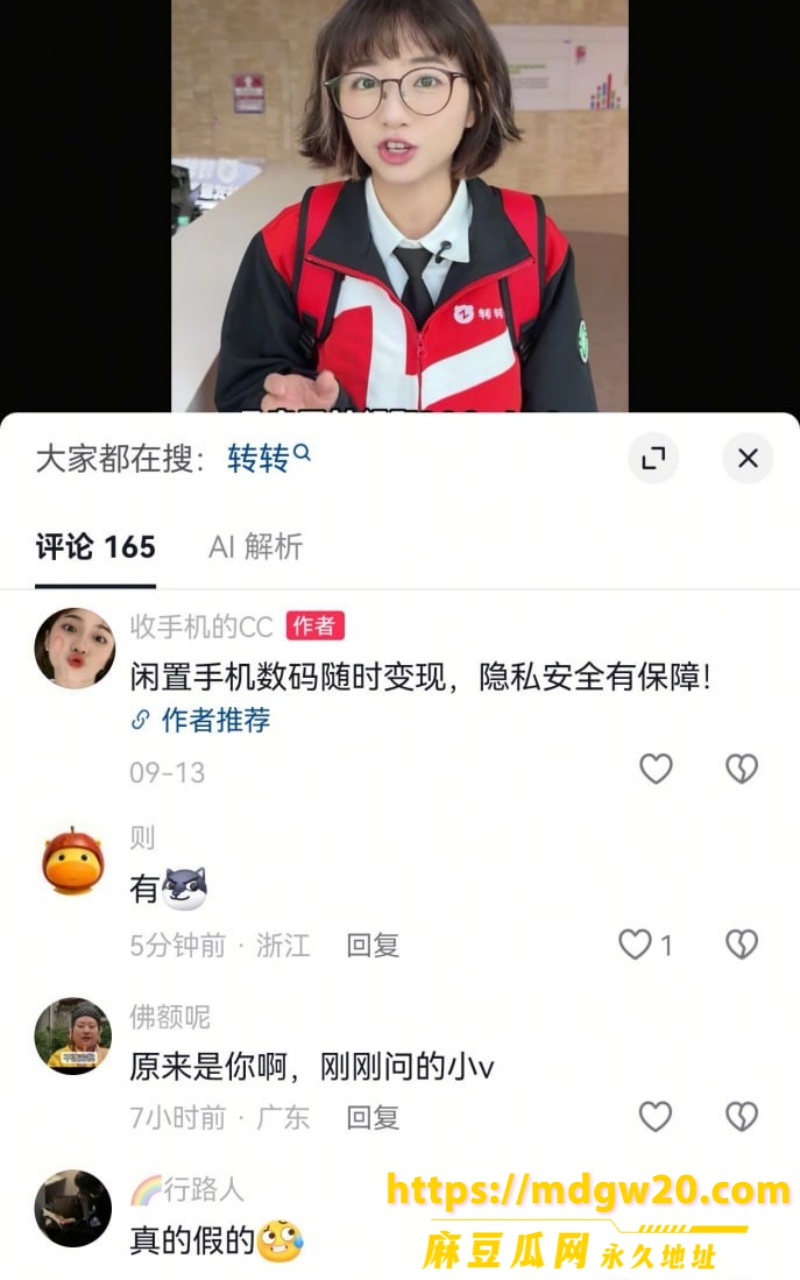Select the 评论 165 tab

[x=95, y=547]
